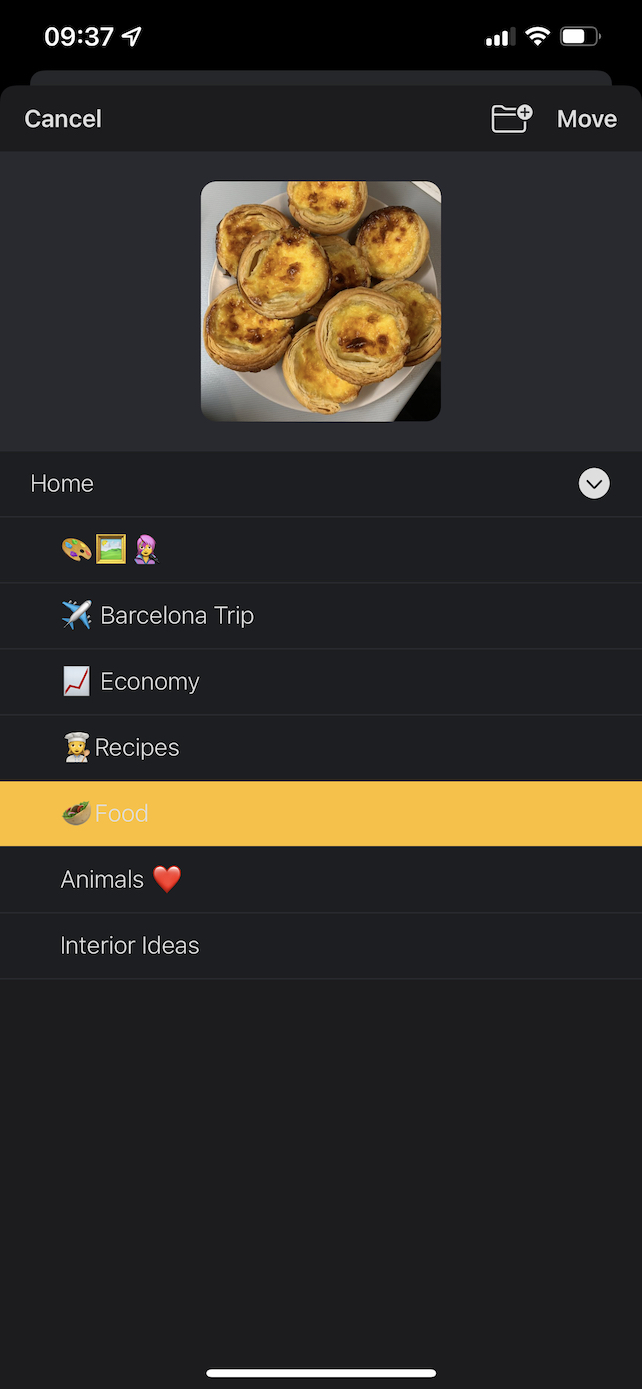Select the Animals folder
Screen dimensions: 642x1389
click(321, 880)
